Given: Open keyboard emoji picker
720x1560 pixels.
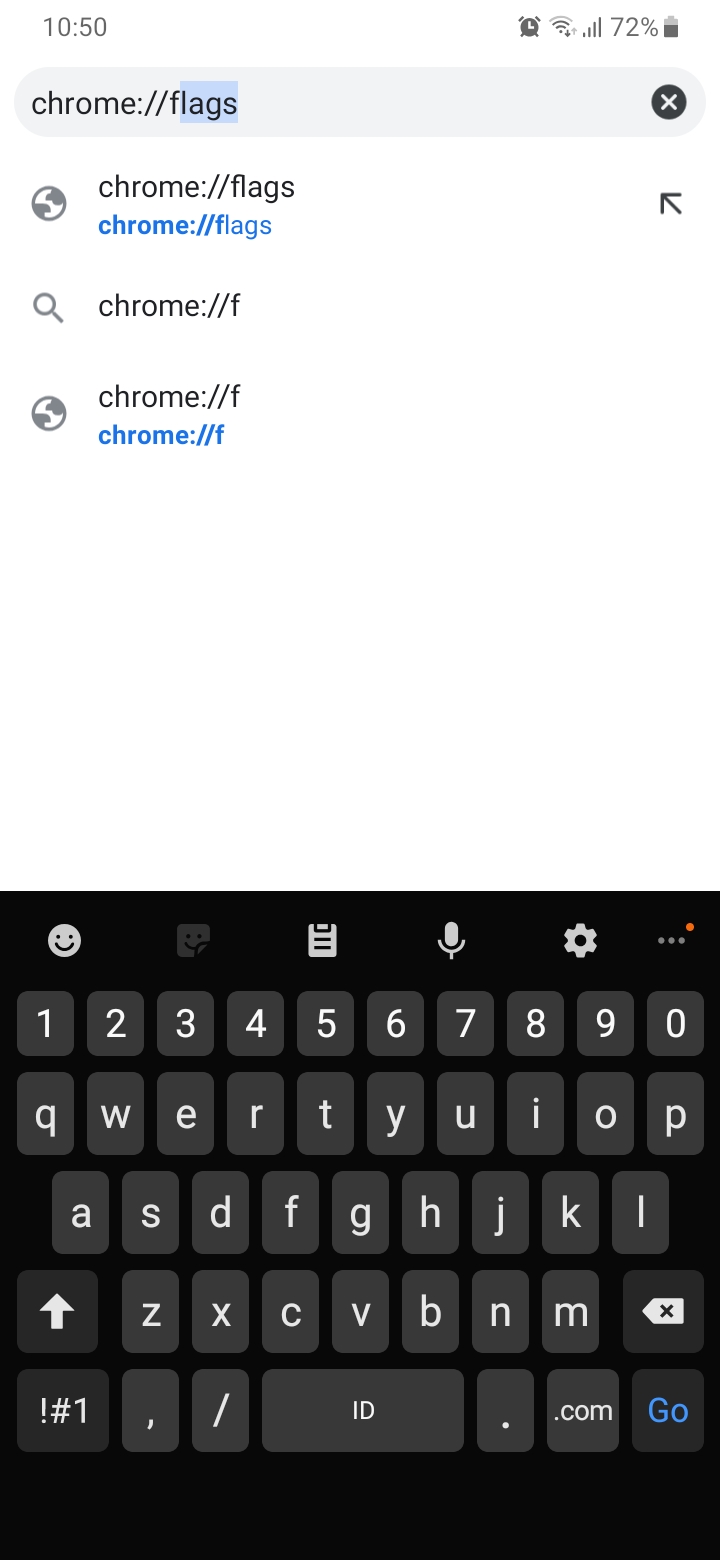Looking at the screenshot, I should point(65,940).
